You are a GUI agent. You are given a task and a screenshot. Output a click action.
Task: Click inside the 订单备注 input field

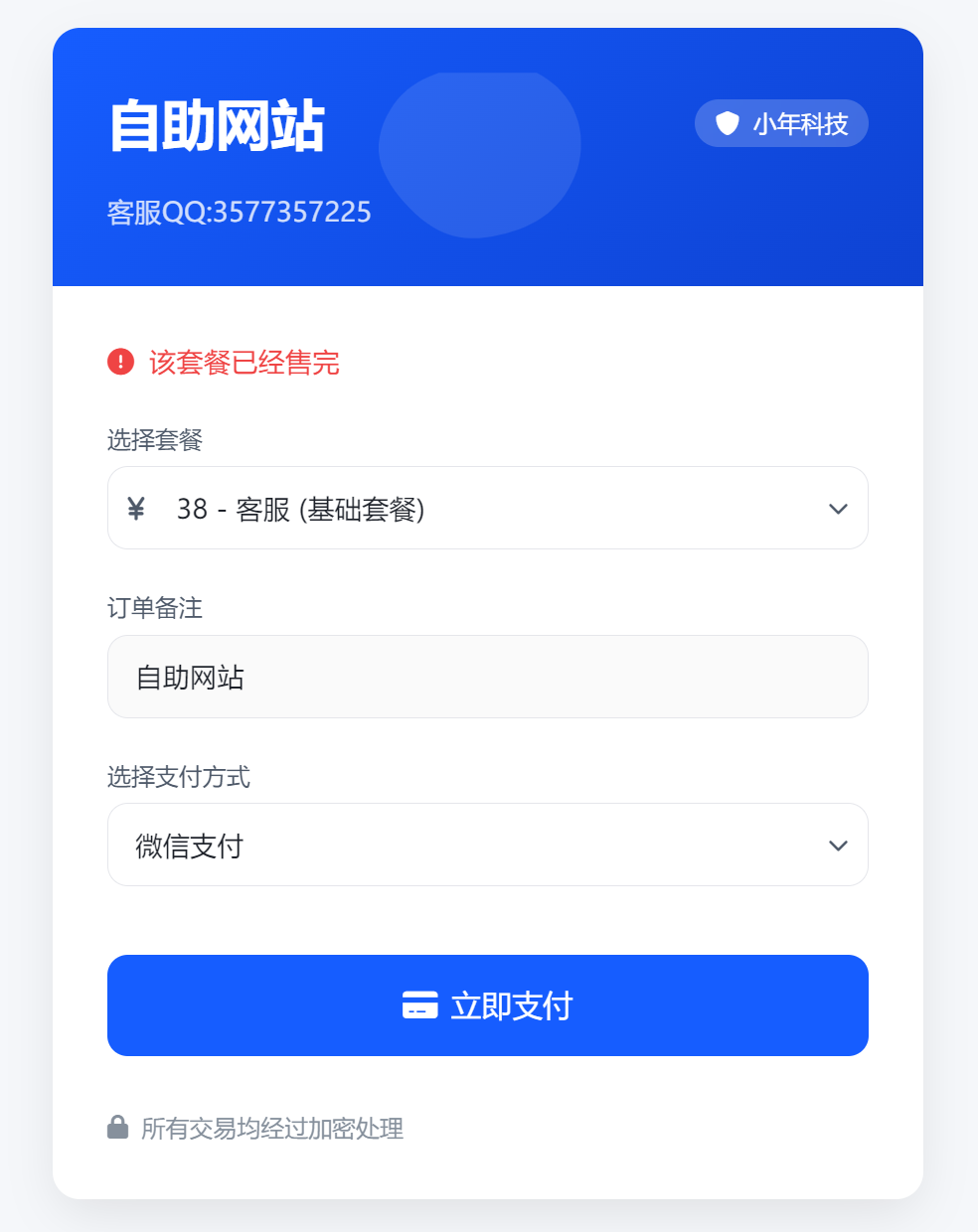[x=488, y=677]
